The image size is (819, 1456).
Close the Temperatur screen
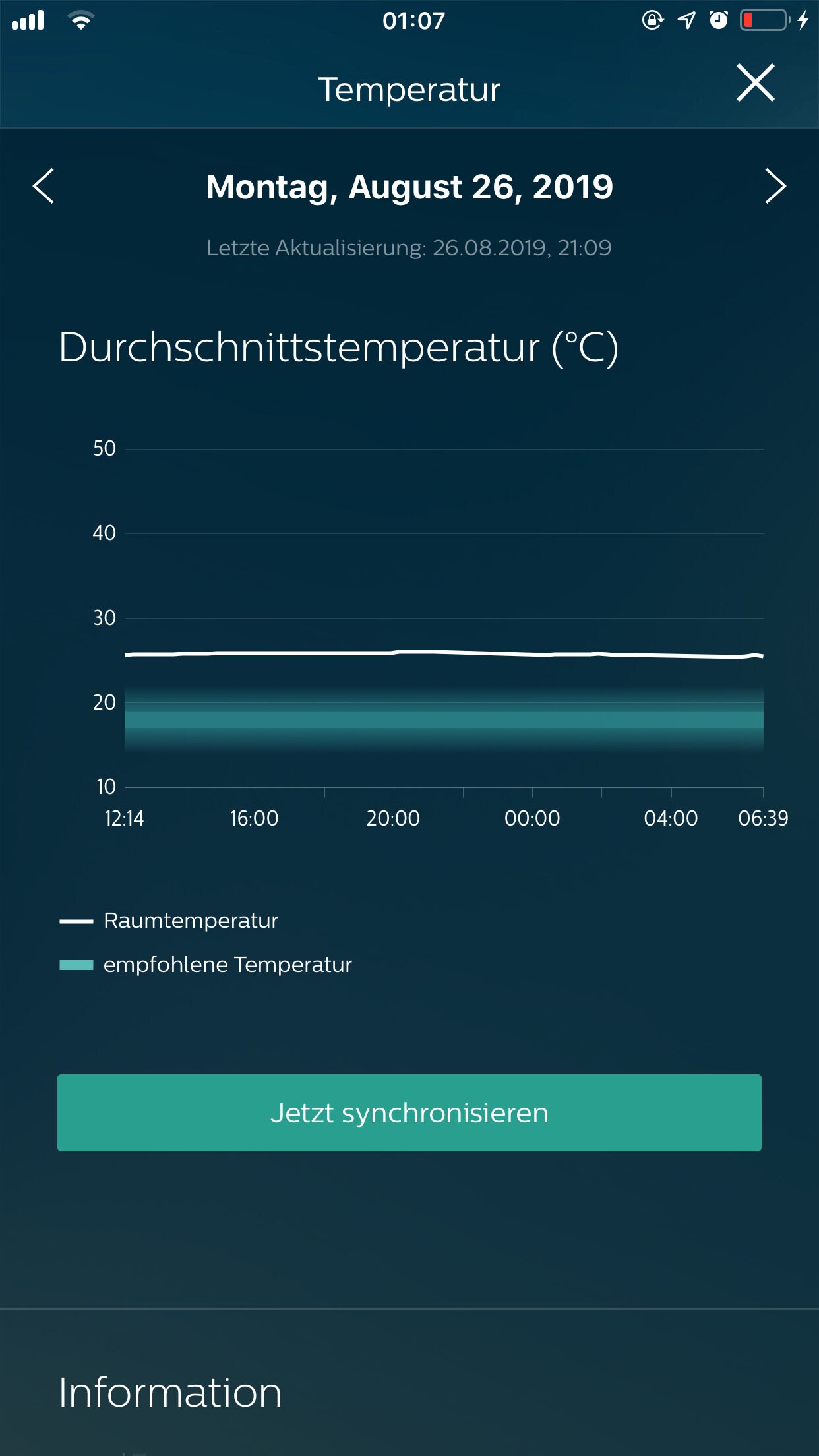click(x=755, y=83)
